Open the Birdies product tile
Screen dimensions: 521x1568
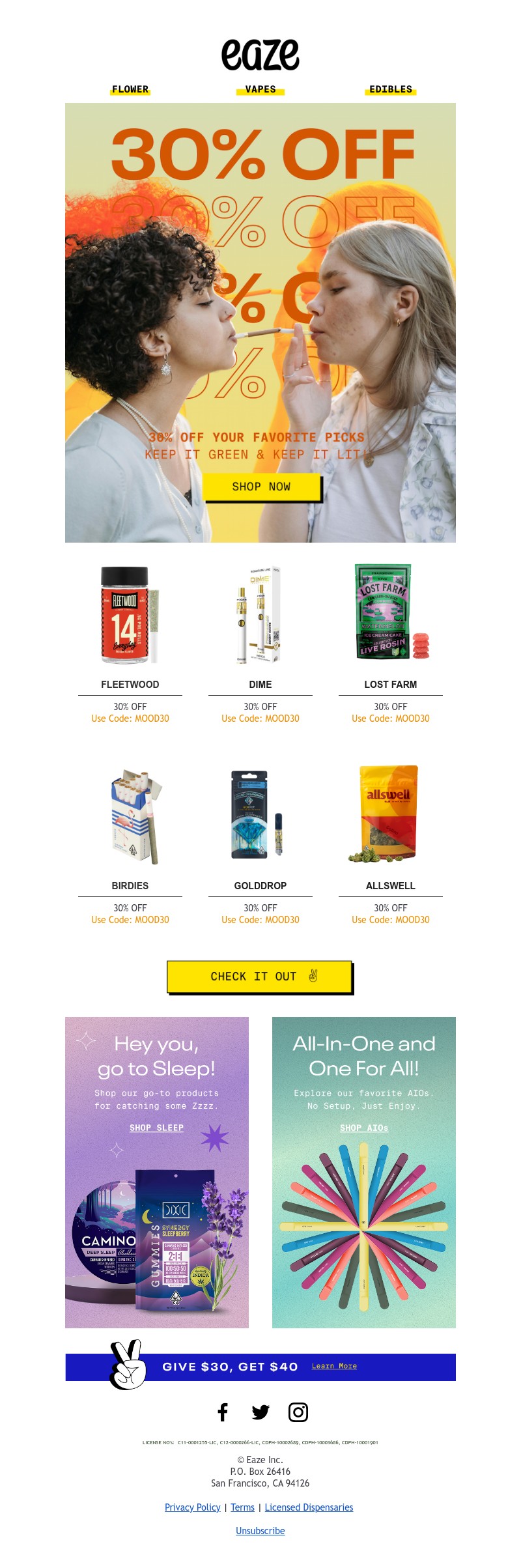coord(130,817)
